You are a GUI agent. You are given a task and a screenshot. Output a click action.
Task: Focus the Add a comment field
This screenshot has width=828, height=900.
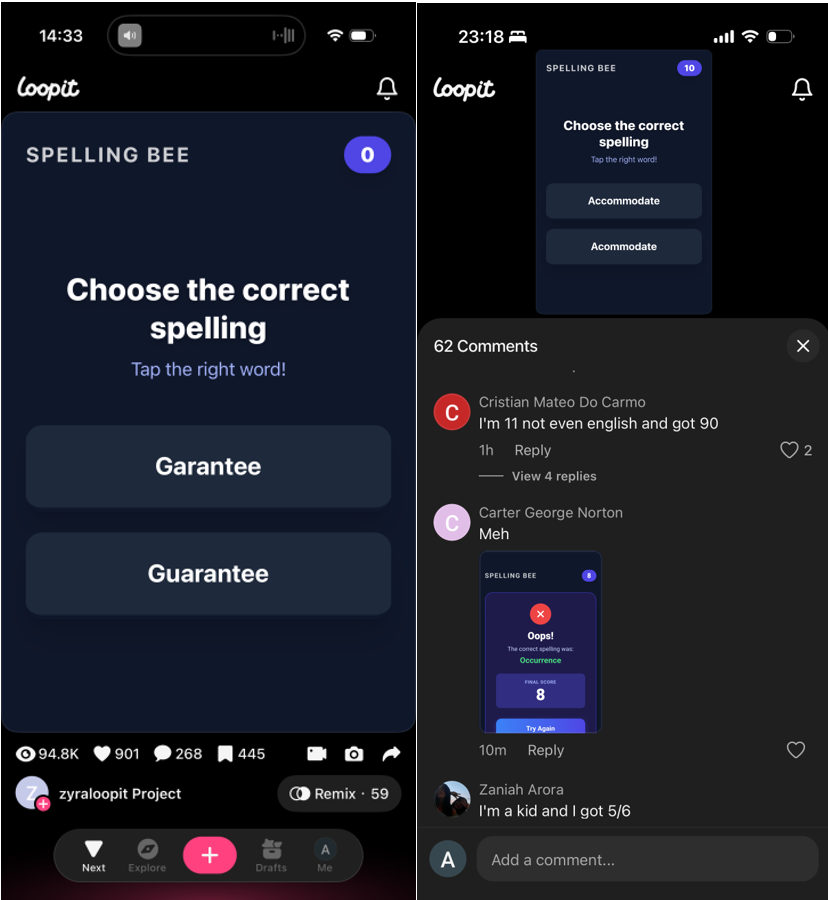[645, 860]
